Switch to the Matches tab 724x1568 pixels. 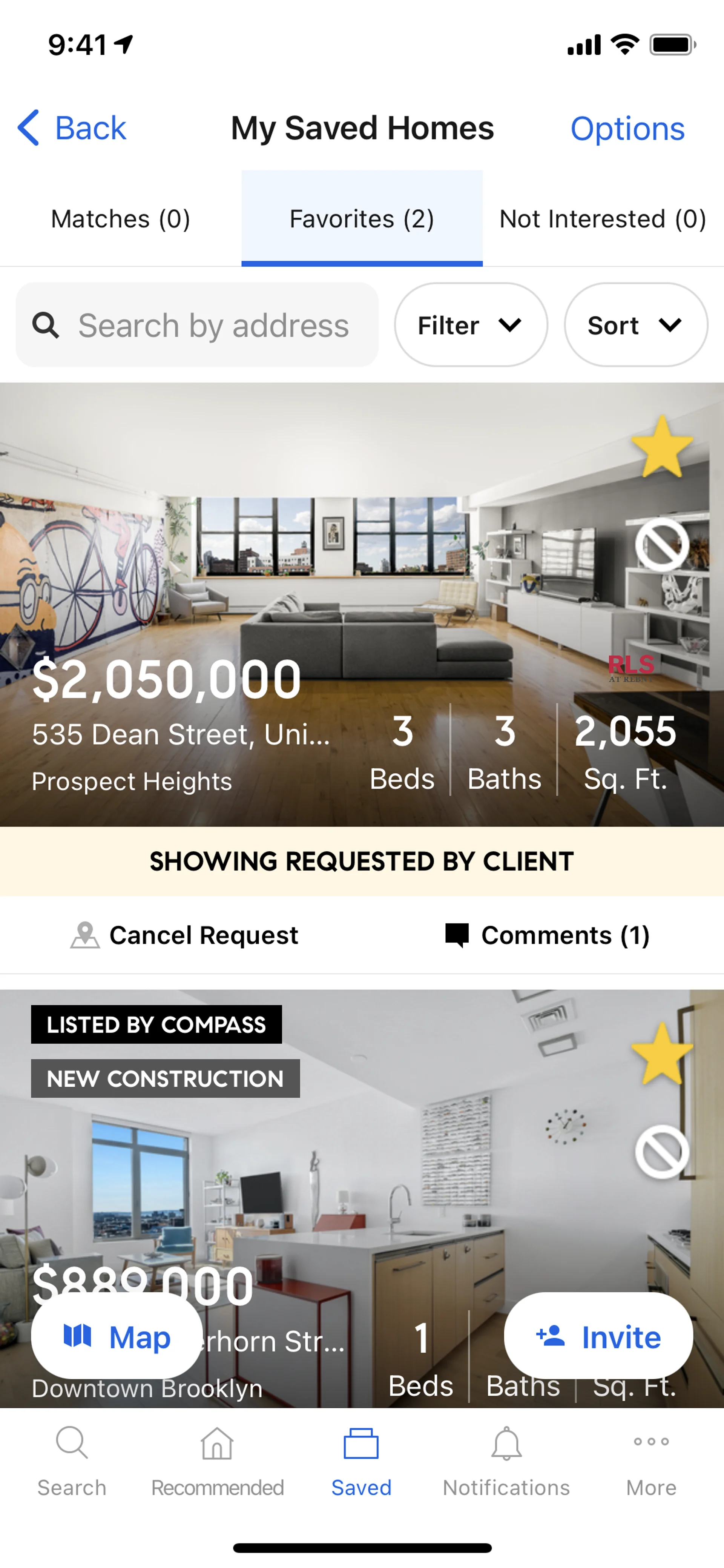point(120,219)
